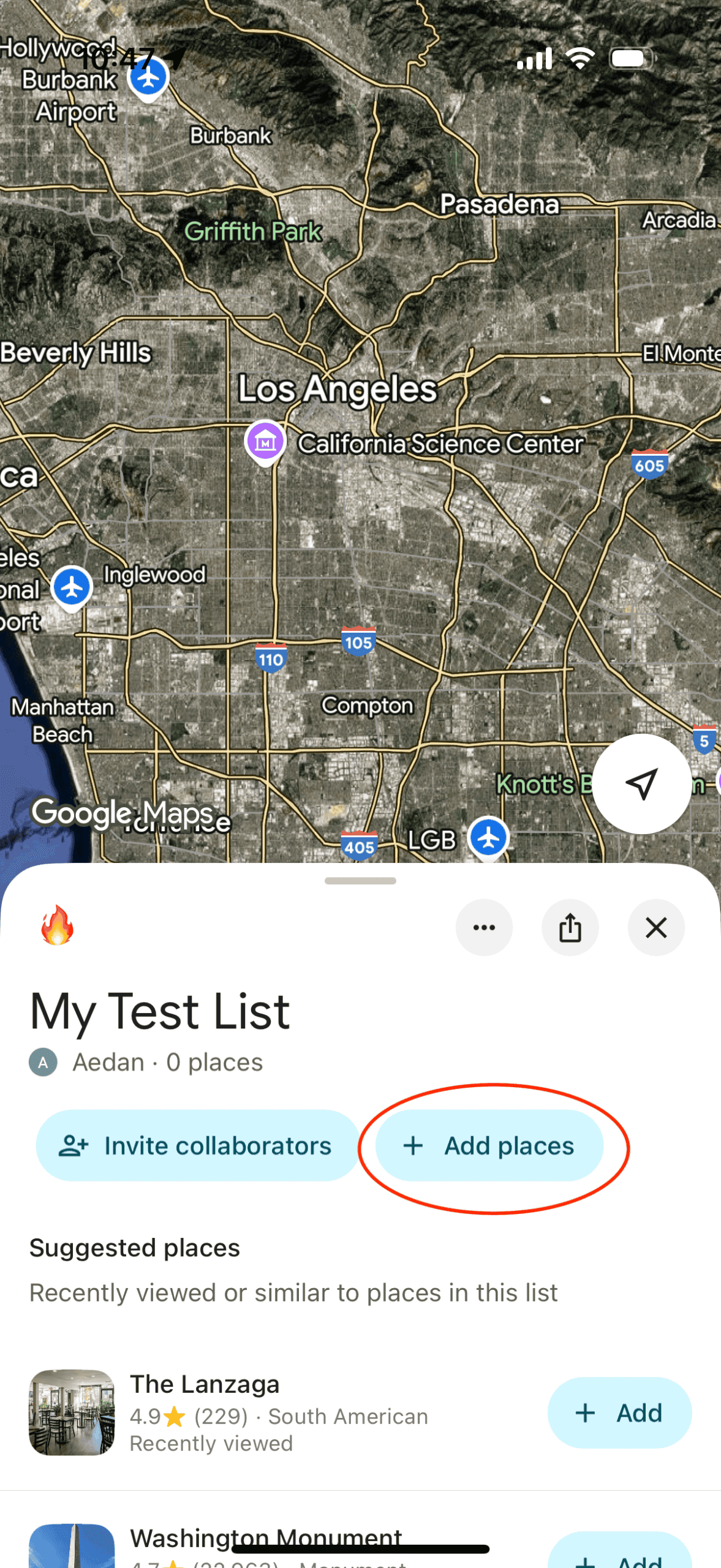The image size is (721, 1568).
Task: Tap the fire emoji list icon
Action: [57, 925]
